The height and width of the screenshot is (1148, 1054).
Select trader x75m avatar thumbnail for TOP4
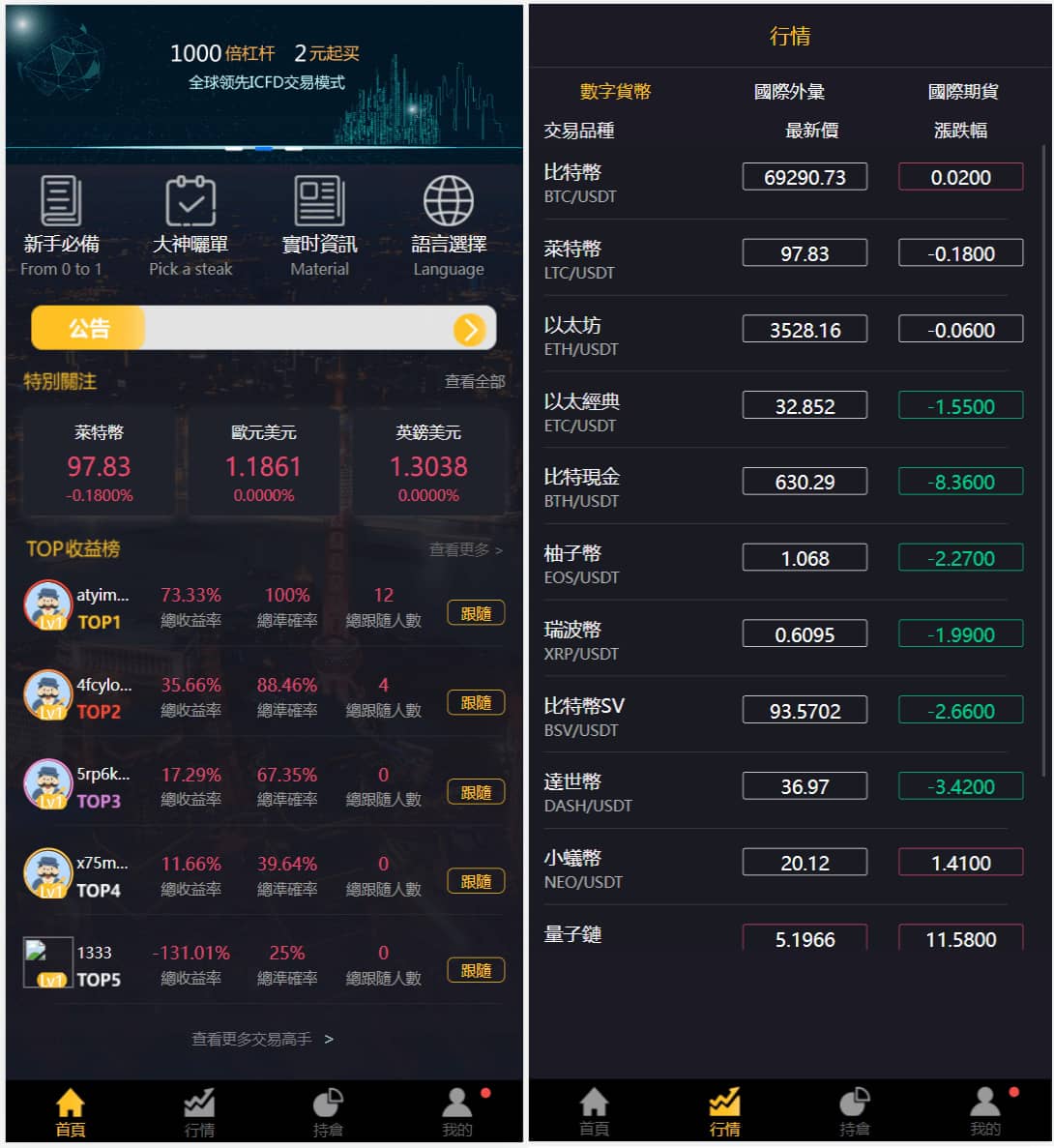tap(48, 872)
